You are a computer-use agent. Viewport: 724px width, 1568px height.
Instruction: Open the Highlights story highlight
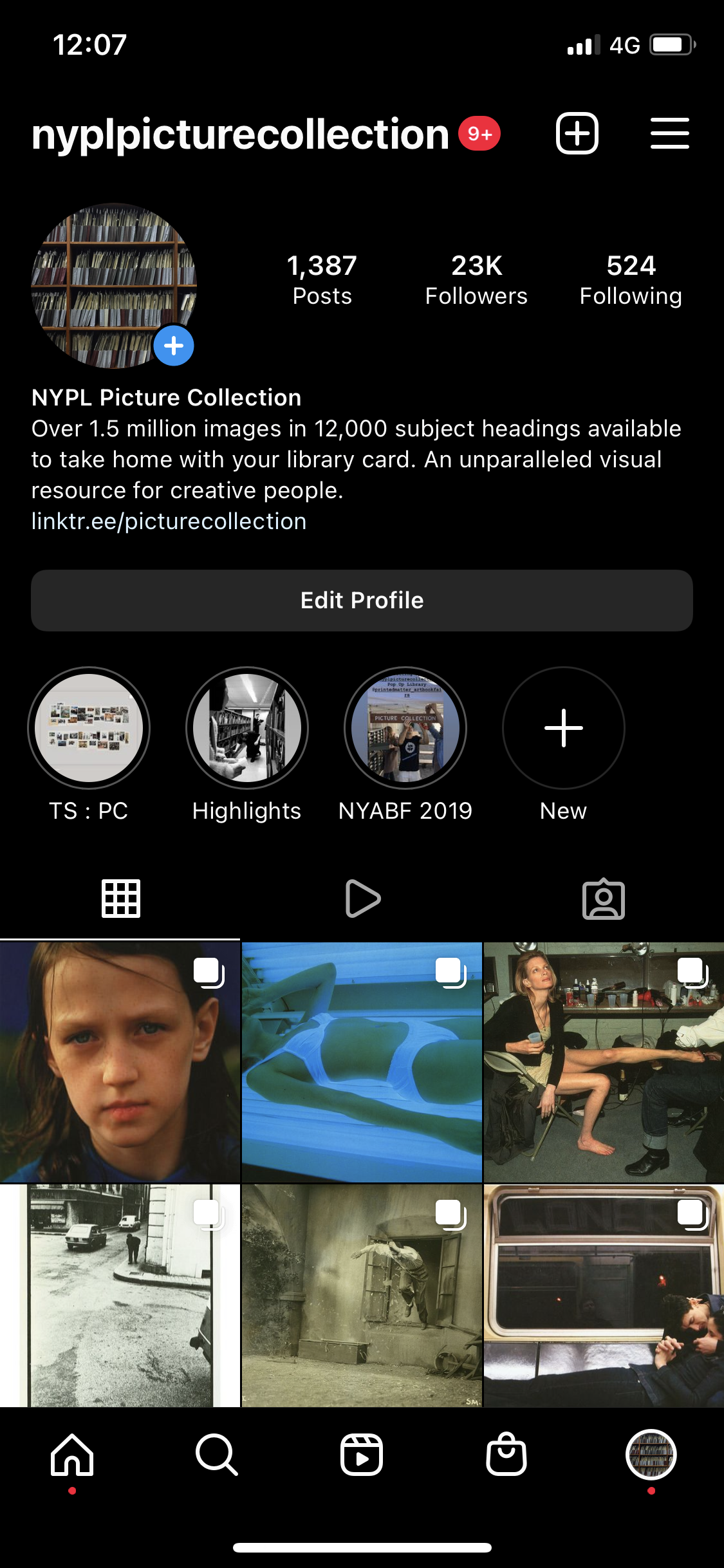pos(247,728)
